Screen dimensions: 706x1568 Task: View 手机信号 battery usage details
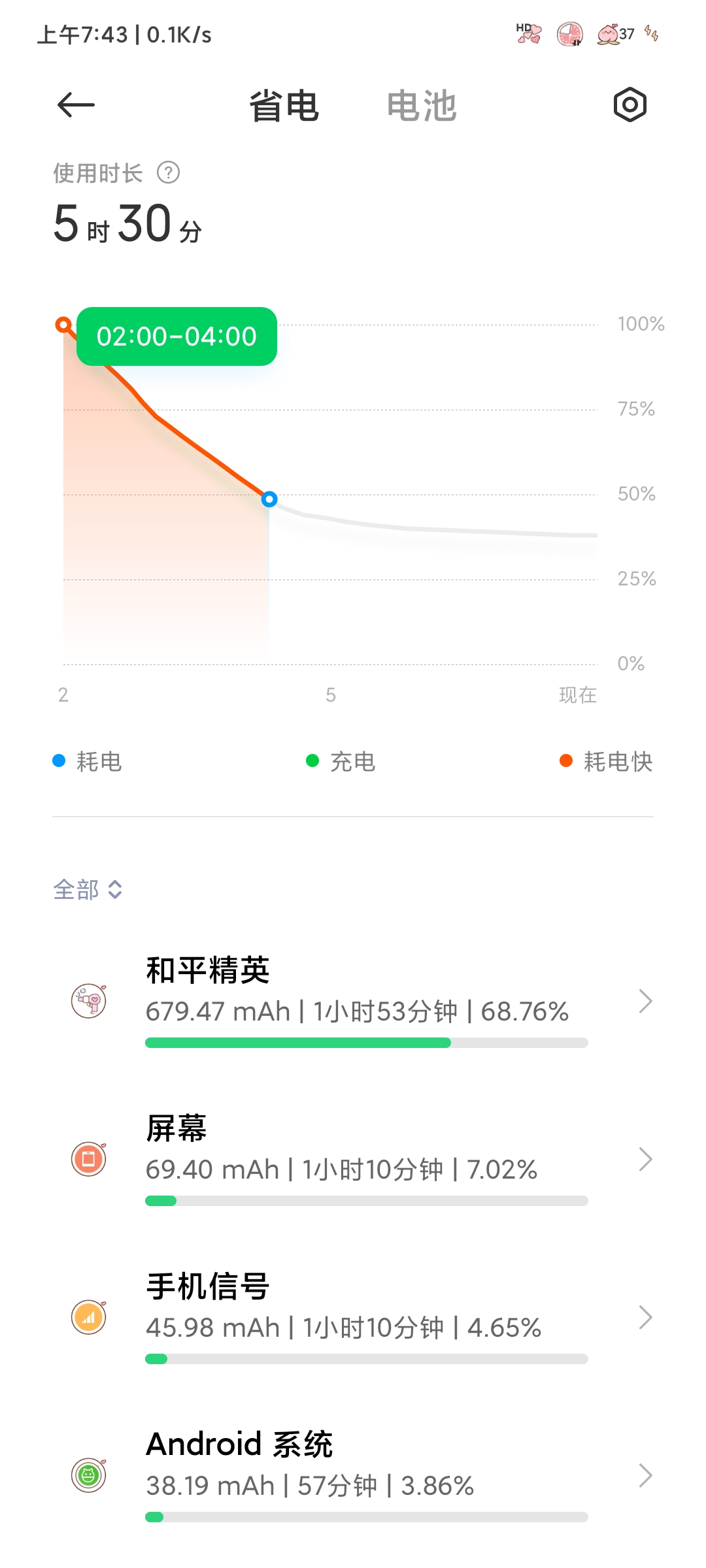[353, 1317]
